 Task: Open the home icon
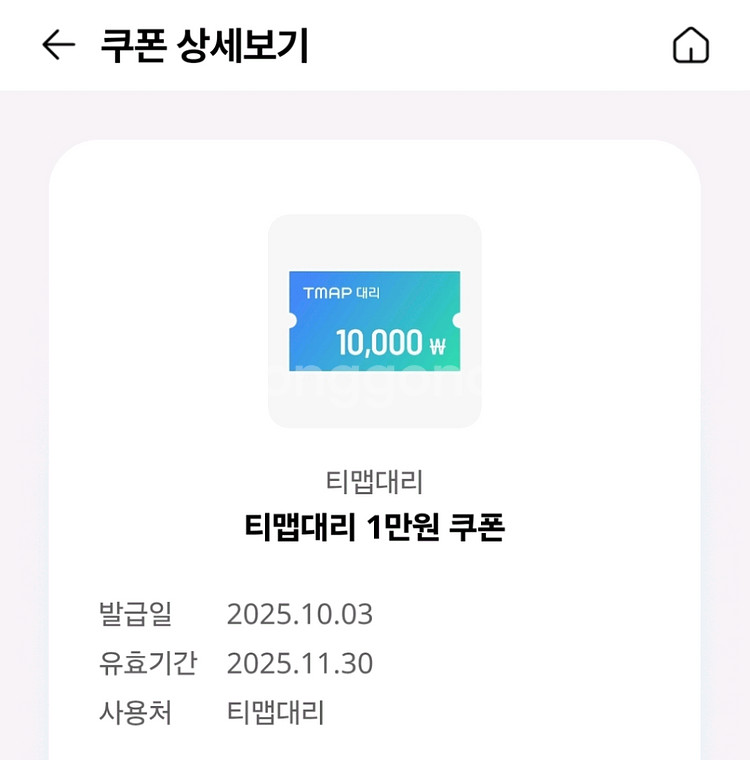[x=690, y=45]
